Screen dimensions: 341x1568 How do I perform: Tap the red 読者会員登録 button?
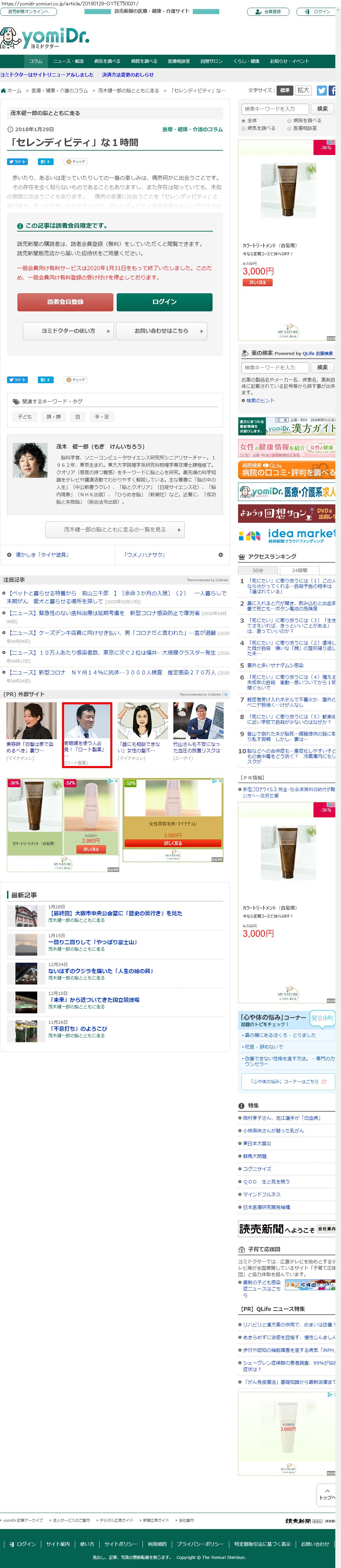(x=65, y=302)
